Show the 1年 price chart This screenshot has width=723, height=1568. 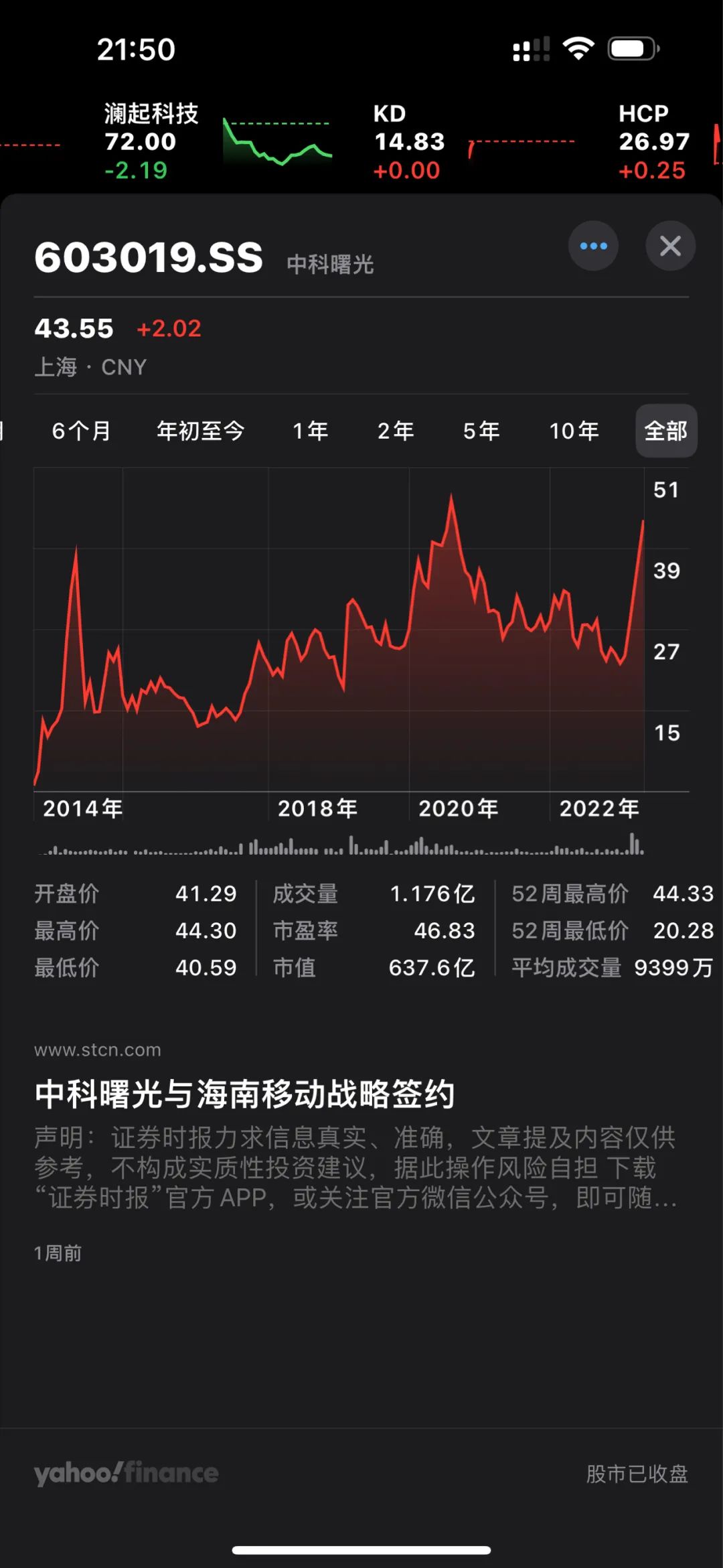coord(311,431)
